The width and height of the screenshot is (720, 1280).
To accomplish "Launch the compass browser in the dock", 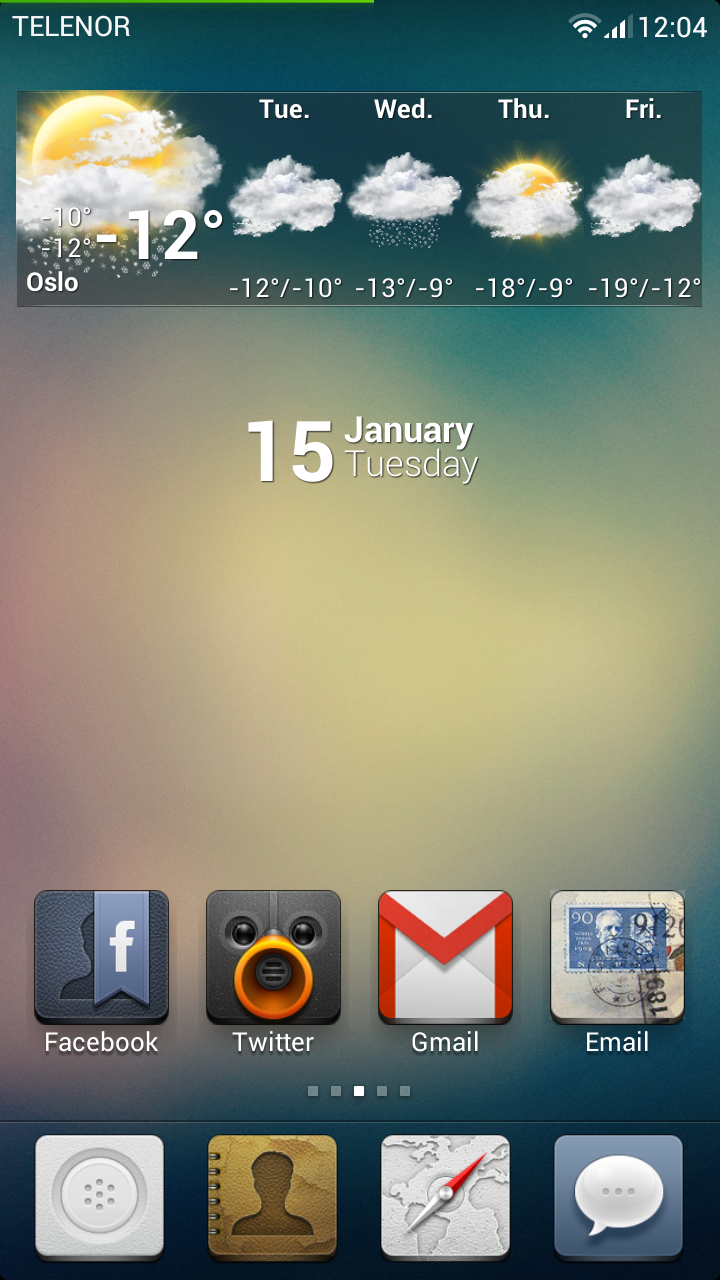I will click(445, 1197).
